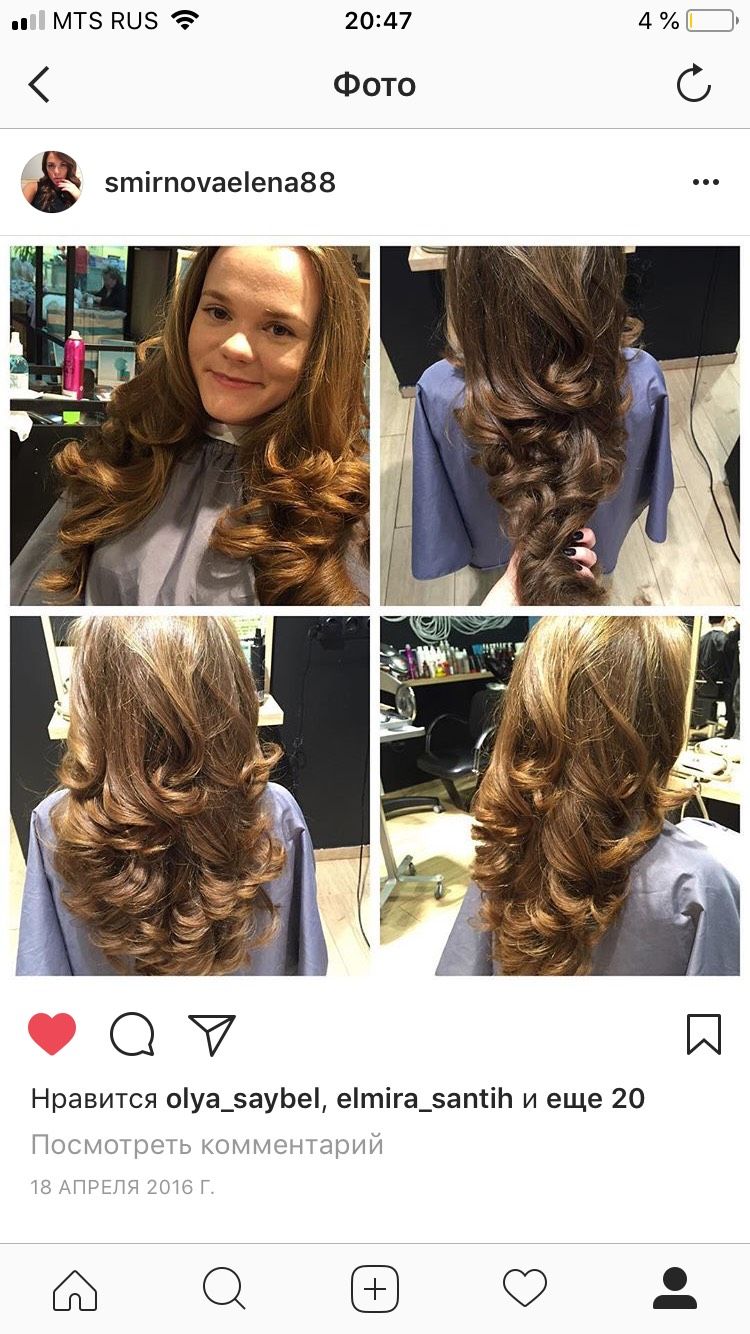Open the hair collage photo
This screenshot has width=750, height=1334.
pos(375,611)
